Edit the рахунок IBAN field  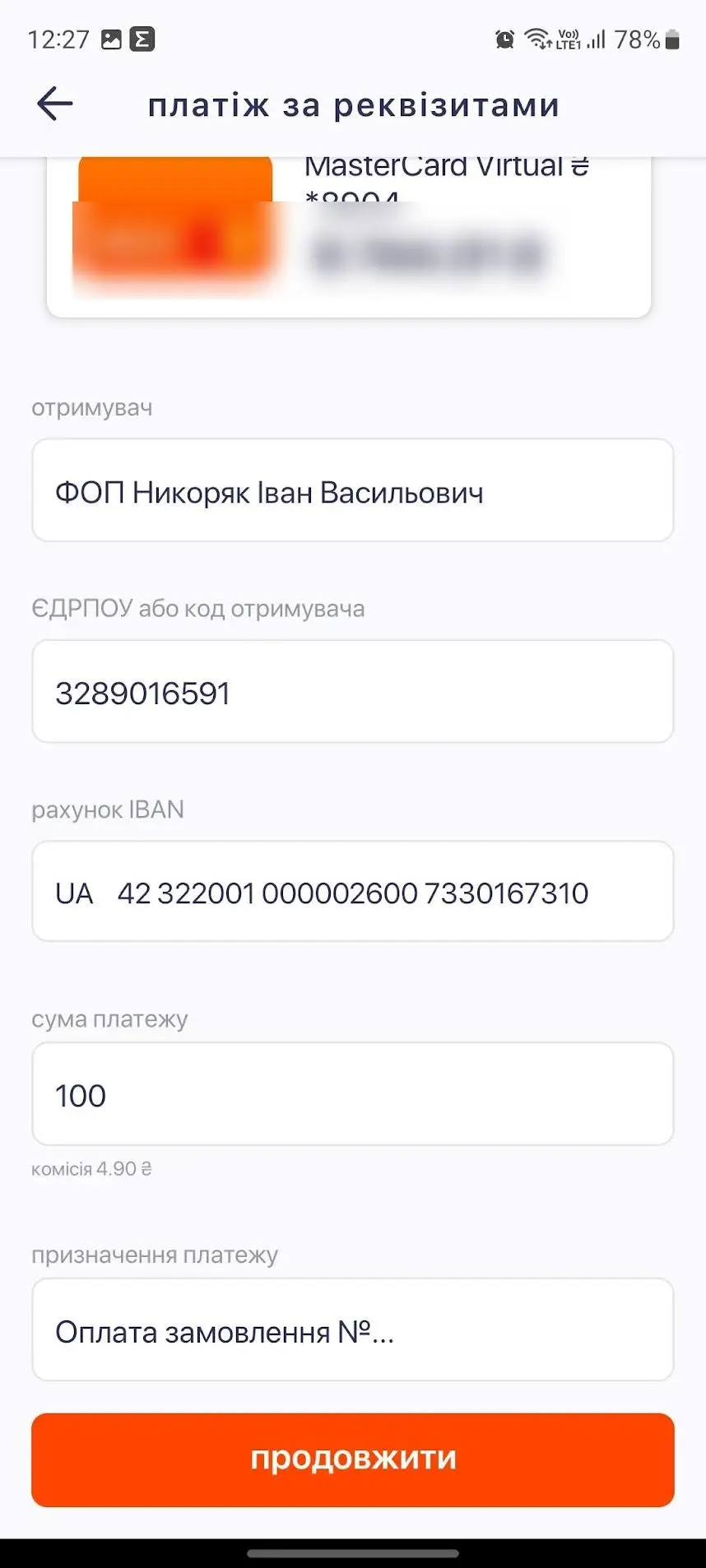tap(352, 892)
